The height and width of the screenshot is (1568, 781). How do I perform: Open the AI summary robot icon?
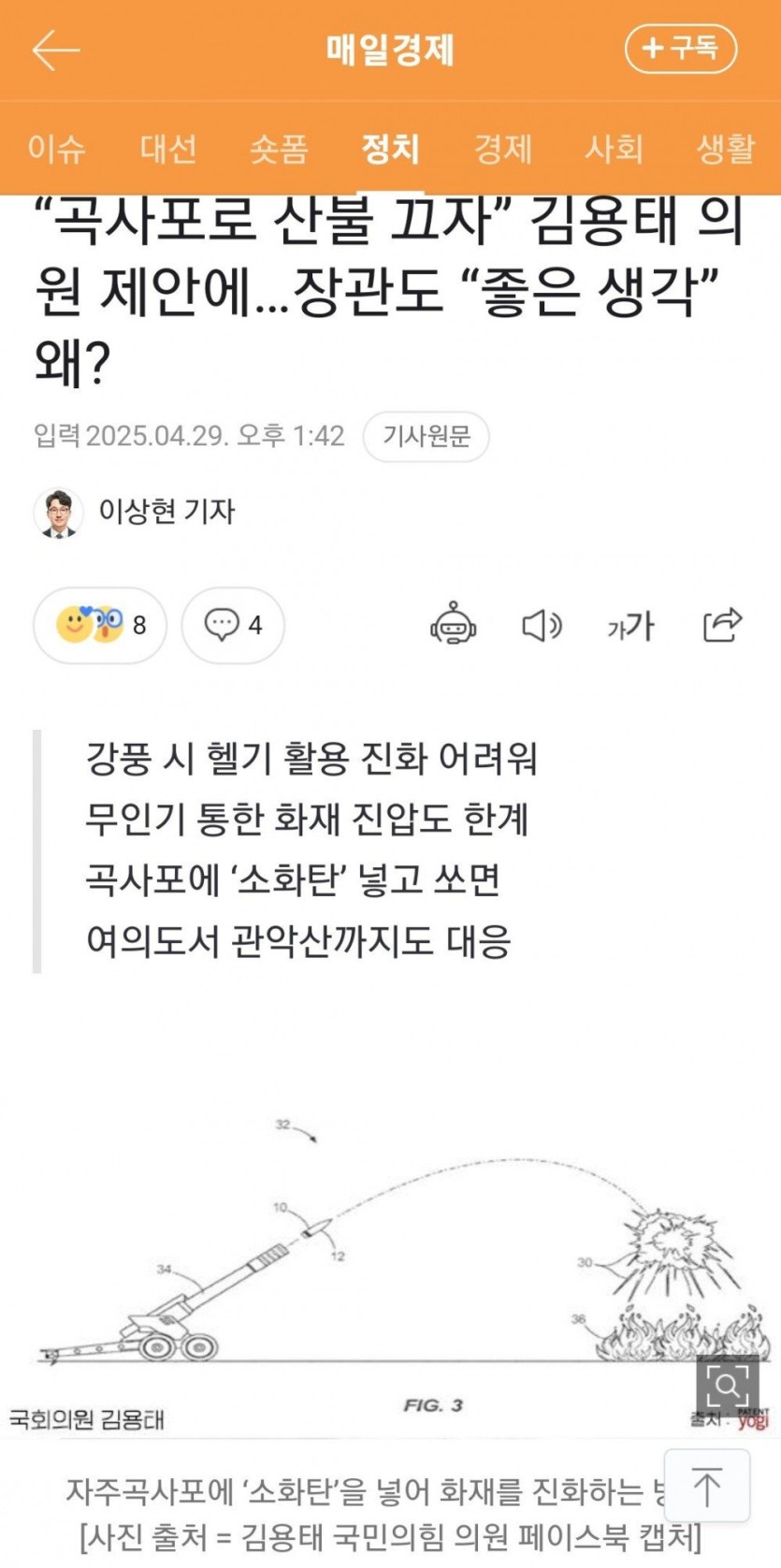pyautogui.click(x=454, y=624)
